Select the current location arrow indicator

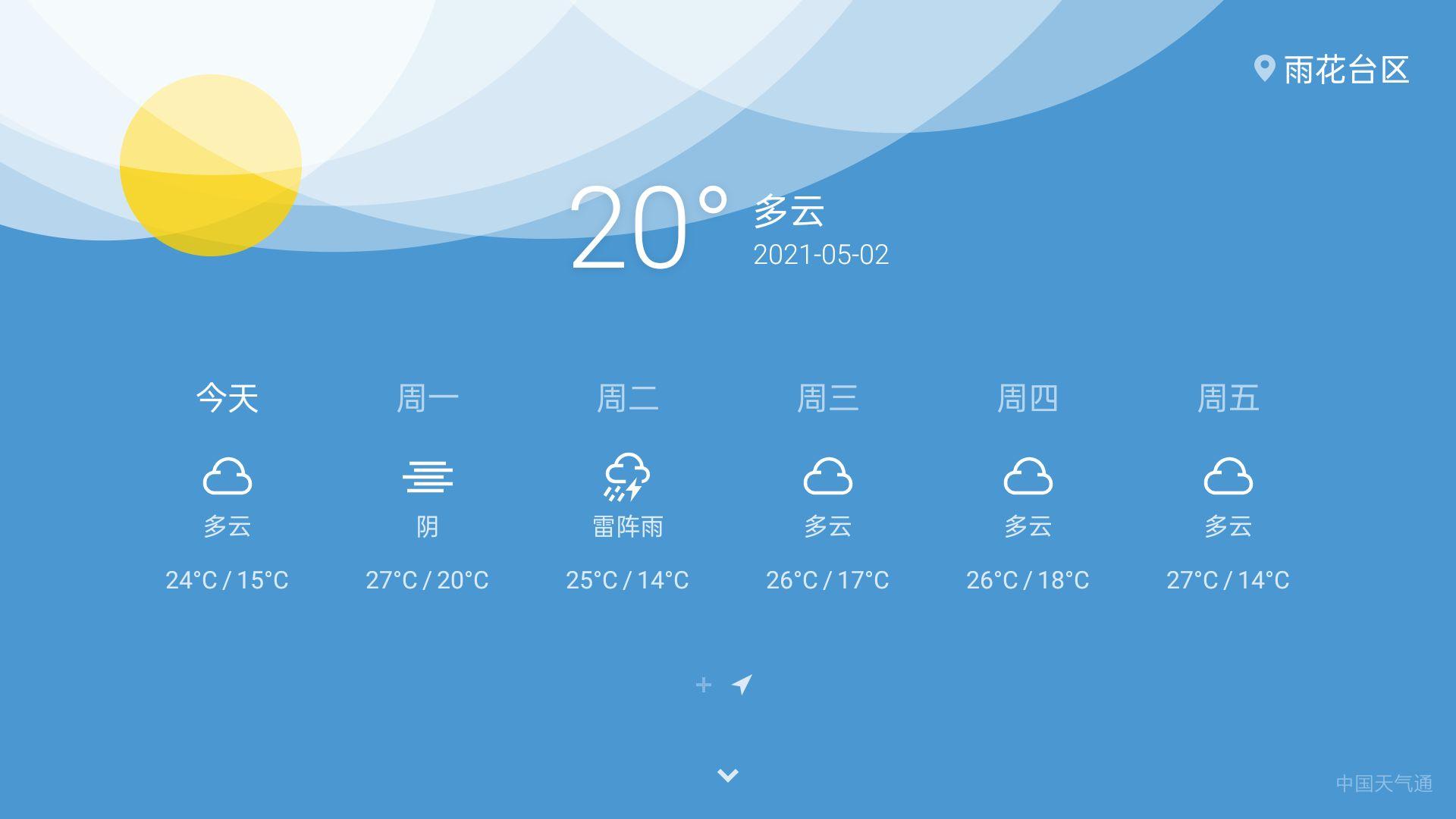pos(742,685)
